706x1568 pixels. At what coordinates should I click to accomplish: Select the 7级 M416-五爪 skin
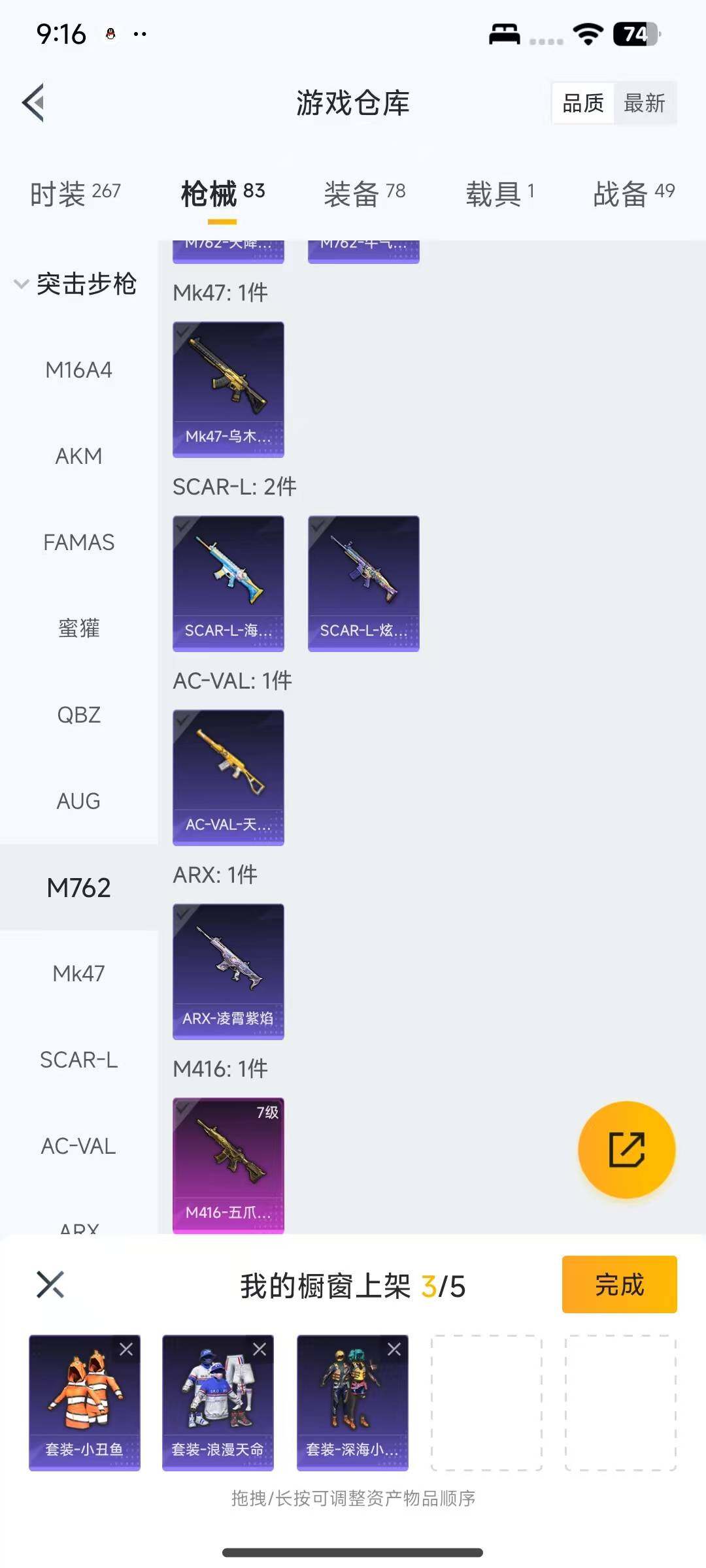[x=228, y=1166]
